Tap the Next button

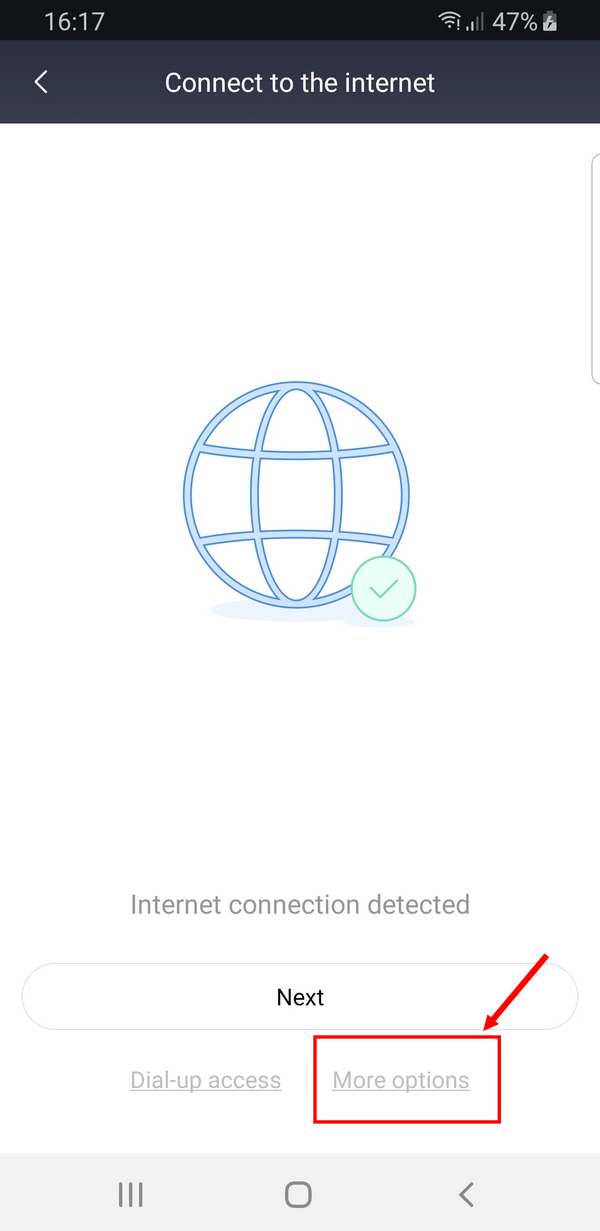click(300, 997)
